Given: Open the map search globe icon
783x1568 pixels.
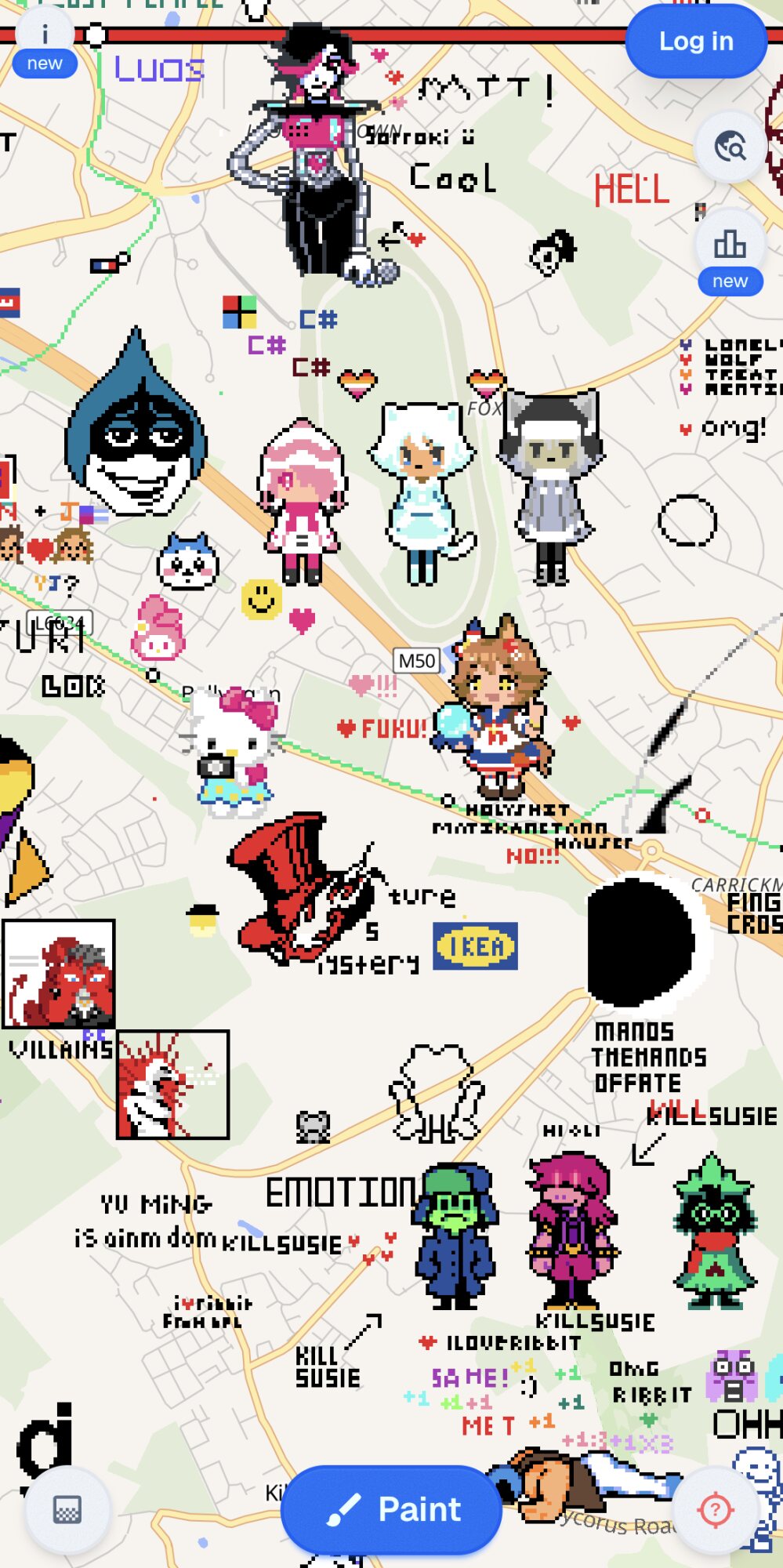Looking at the screenshot, I should pyautogui.click(x=730, y=147).
